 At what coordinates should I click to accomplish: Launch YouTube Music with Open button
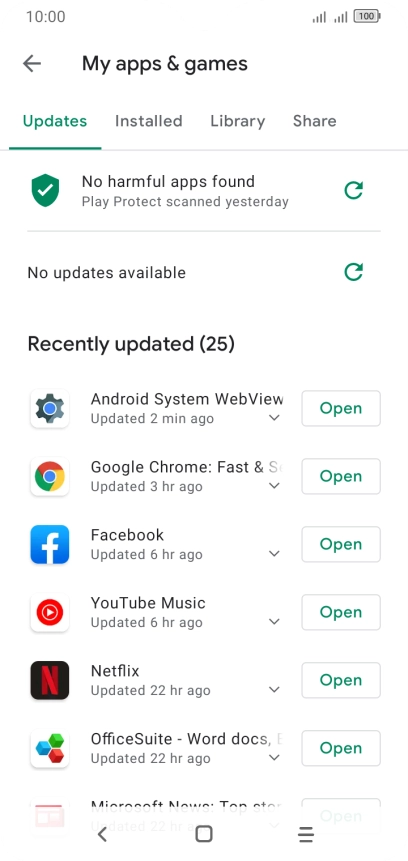coord(341,612)
